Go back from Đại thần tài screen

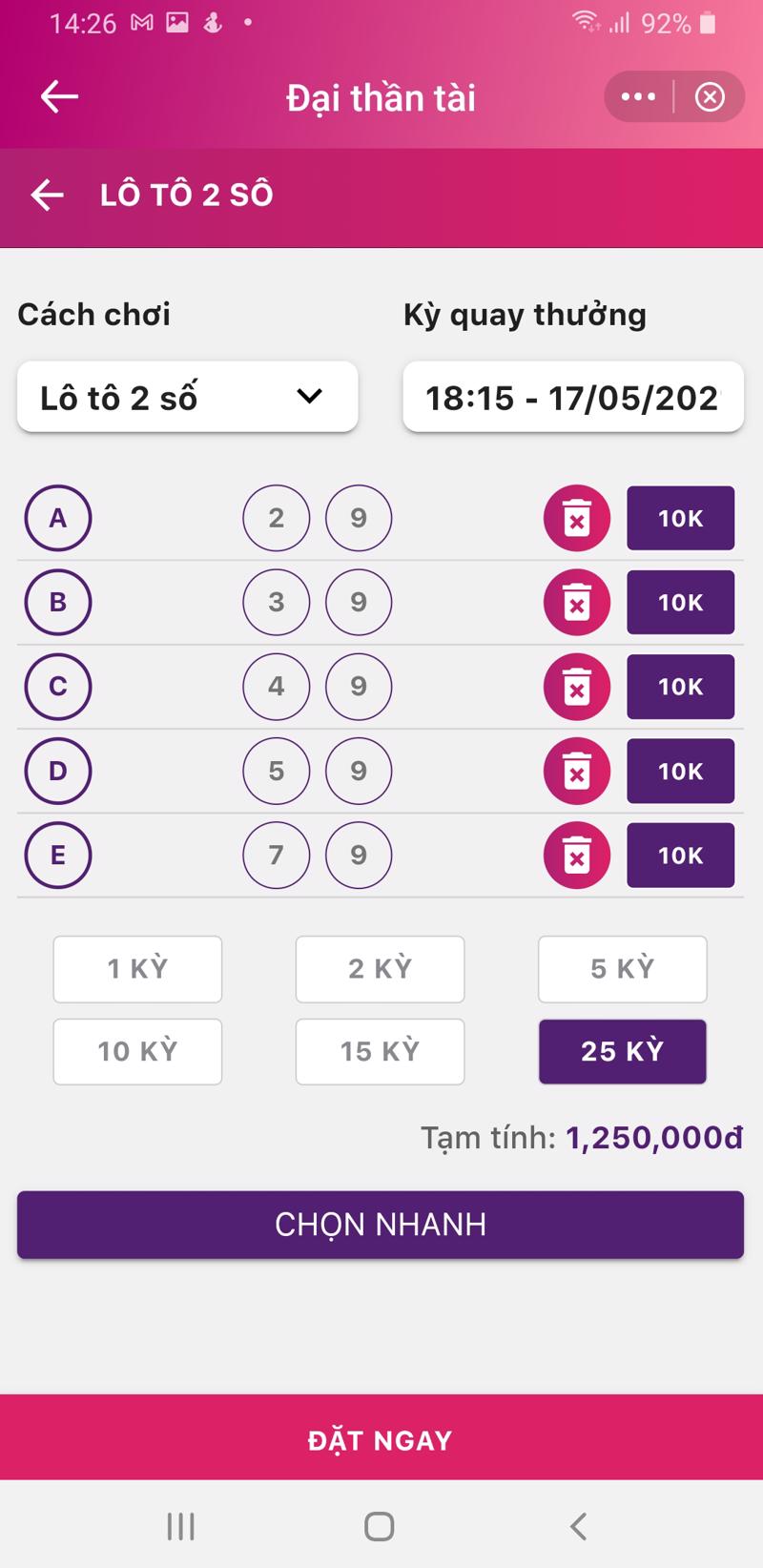tap(59, 96)
